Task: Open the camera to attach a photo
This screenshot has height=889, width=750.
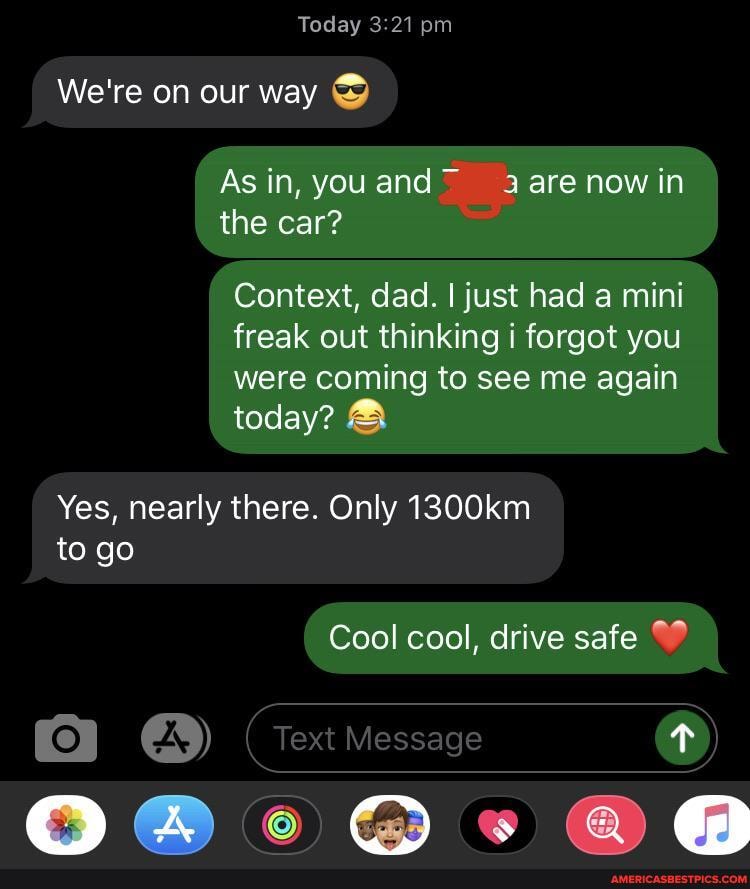Action: coord(66,738)
